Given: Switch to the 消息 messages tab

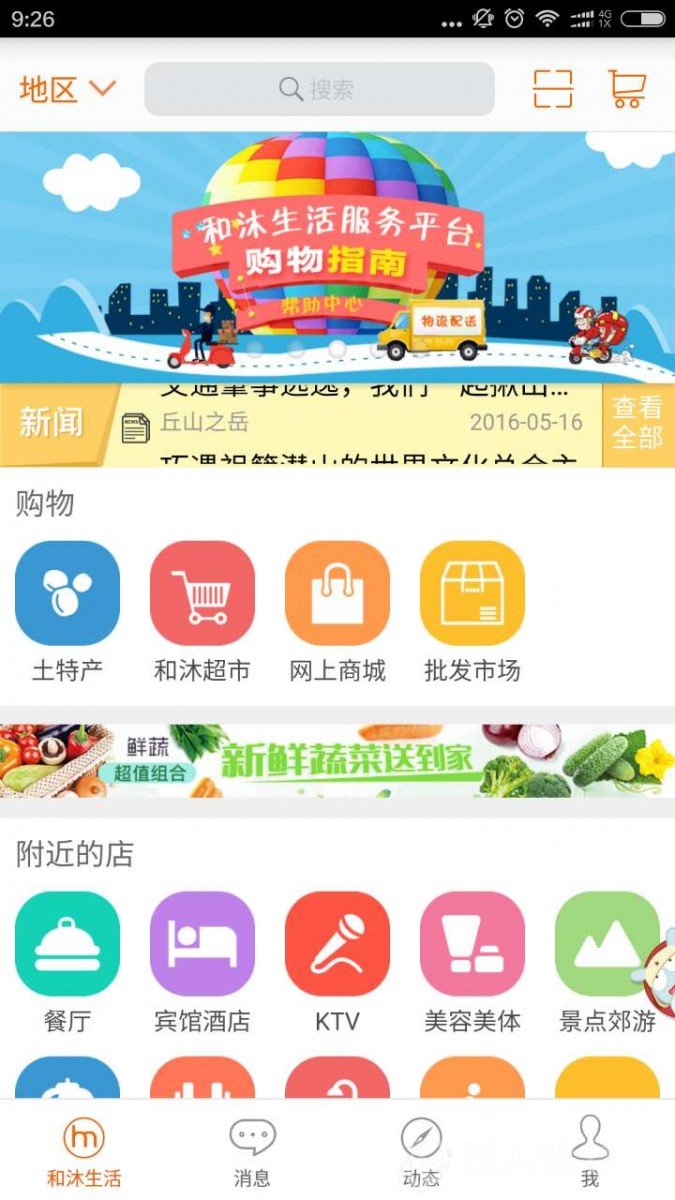Looking at the screenshot, I should point(252,1152).
